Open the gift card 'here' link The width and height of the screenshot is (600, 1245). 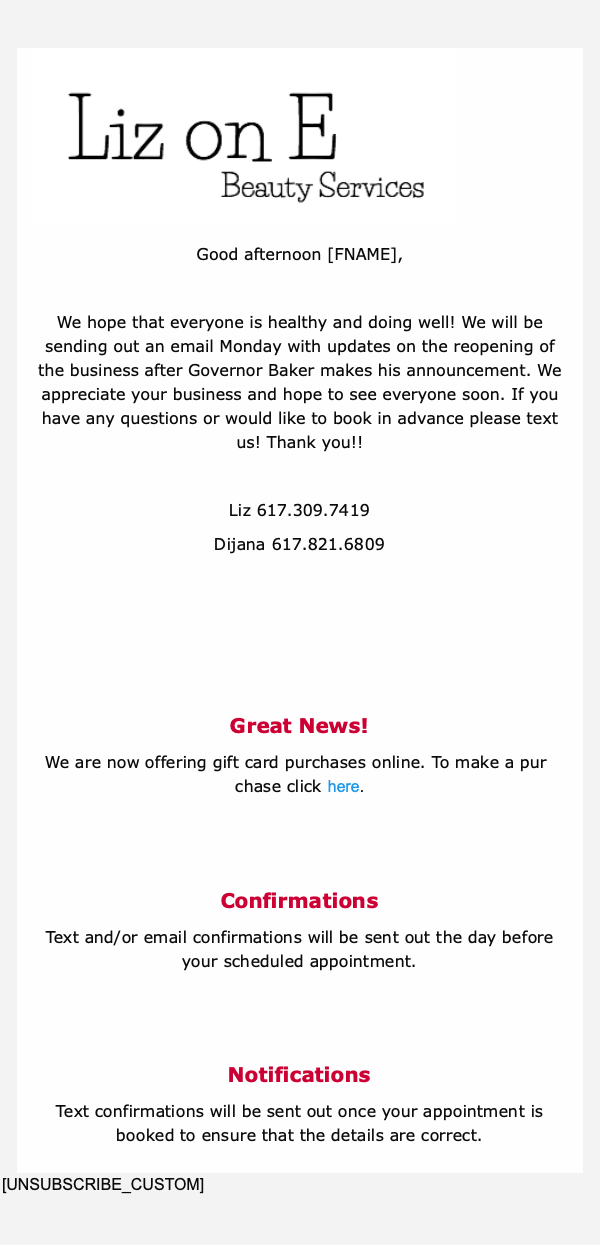click(343, 787)
